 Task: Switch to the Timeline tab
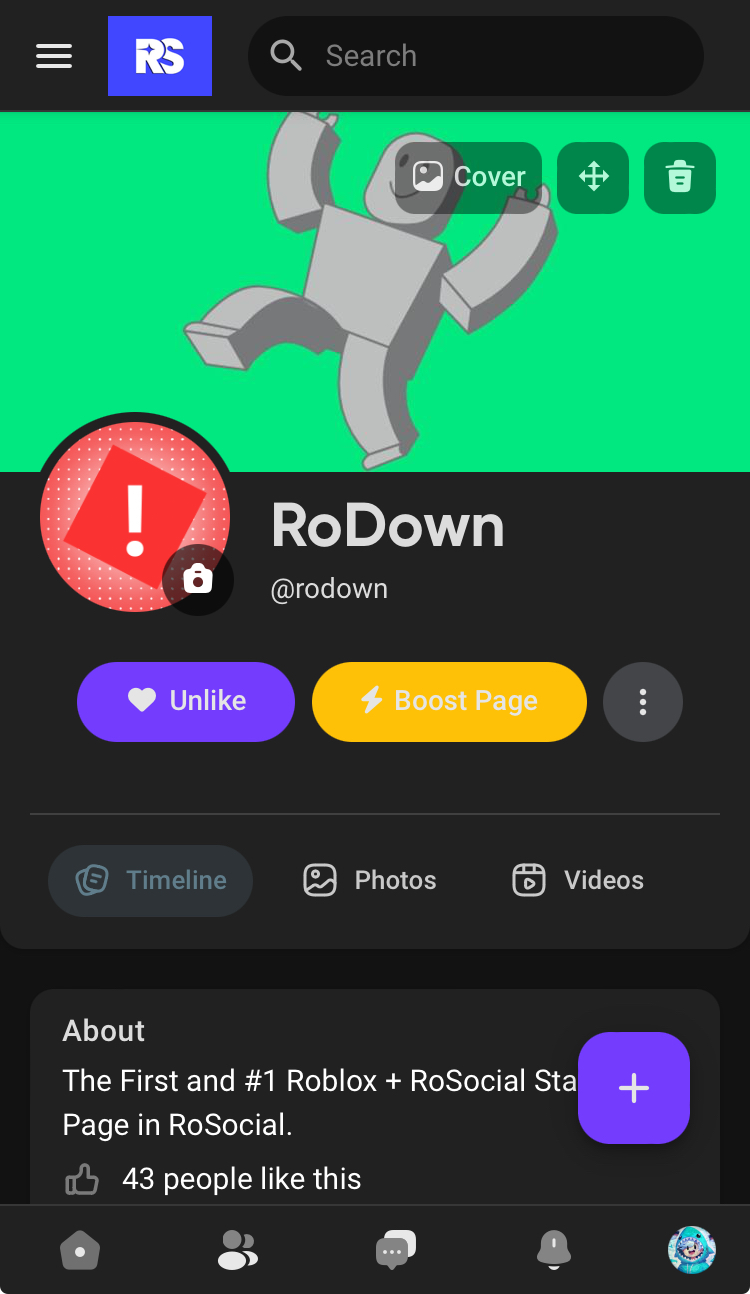click(151, 880)
